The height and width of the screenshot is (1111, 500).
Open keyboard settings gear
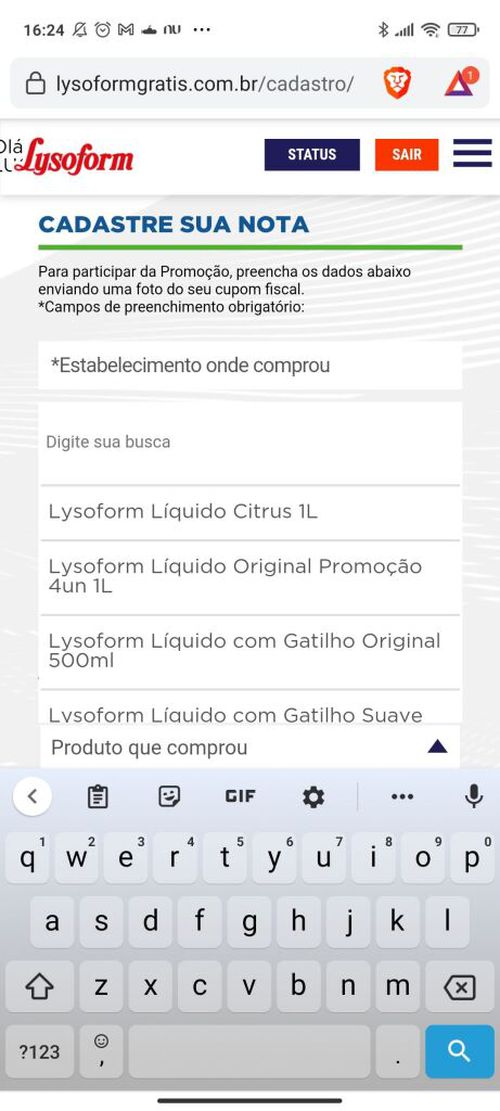(x=313, y=797)
